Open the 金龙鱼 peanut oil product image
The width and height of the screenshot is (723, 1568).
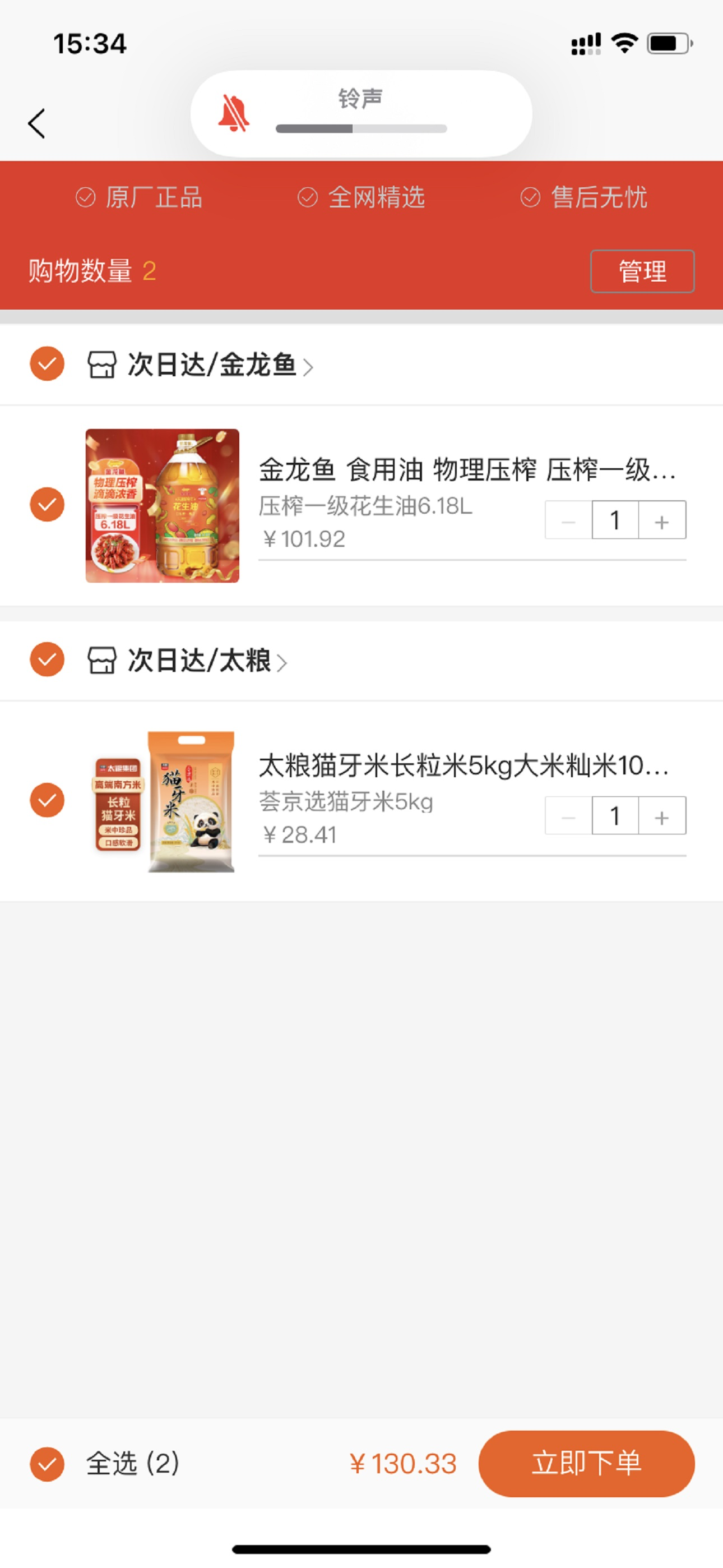click(162, 506)
